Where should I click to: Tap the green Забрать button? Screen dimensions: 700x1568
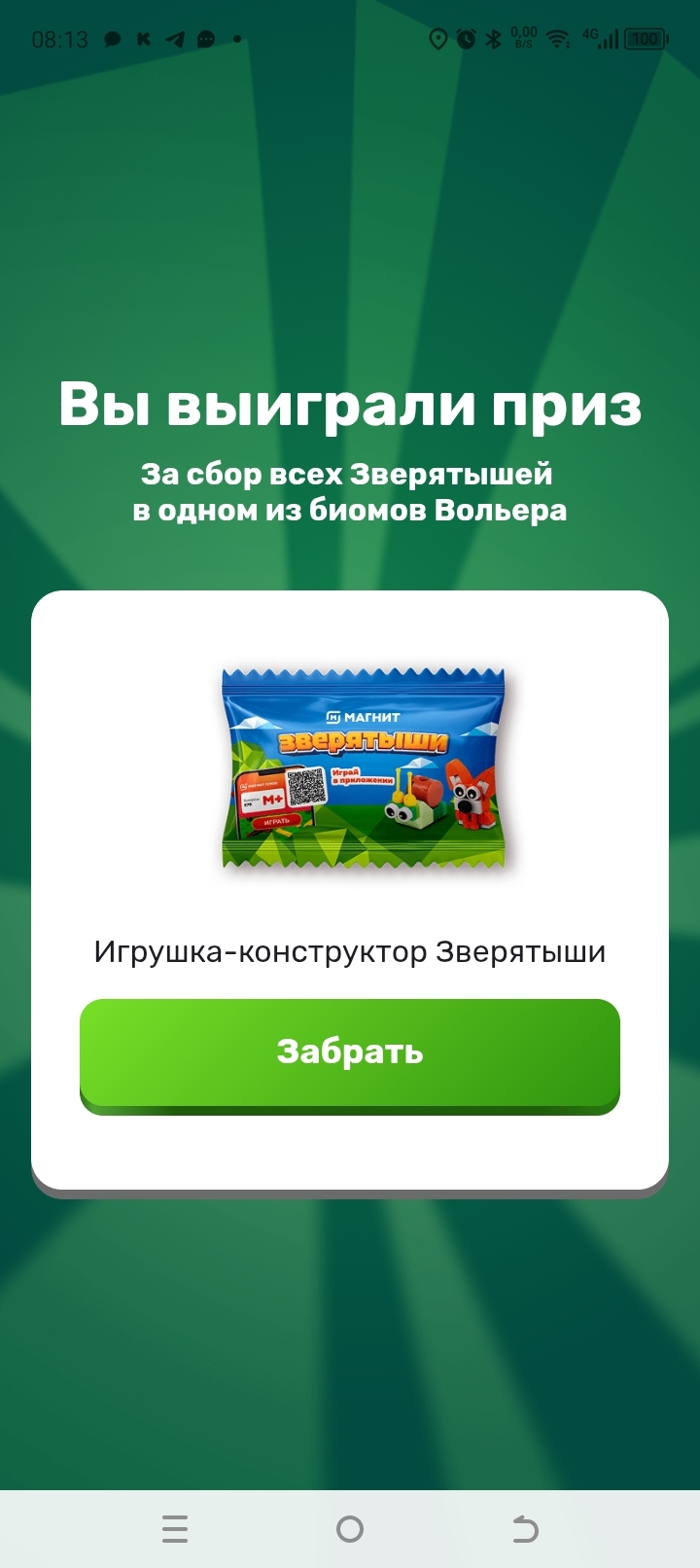coord(350,1052)
